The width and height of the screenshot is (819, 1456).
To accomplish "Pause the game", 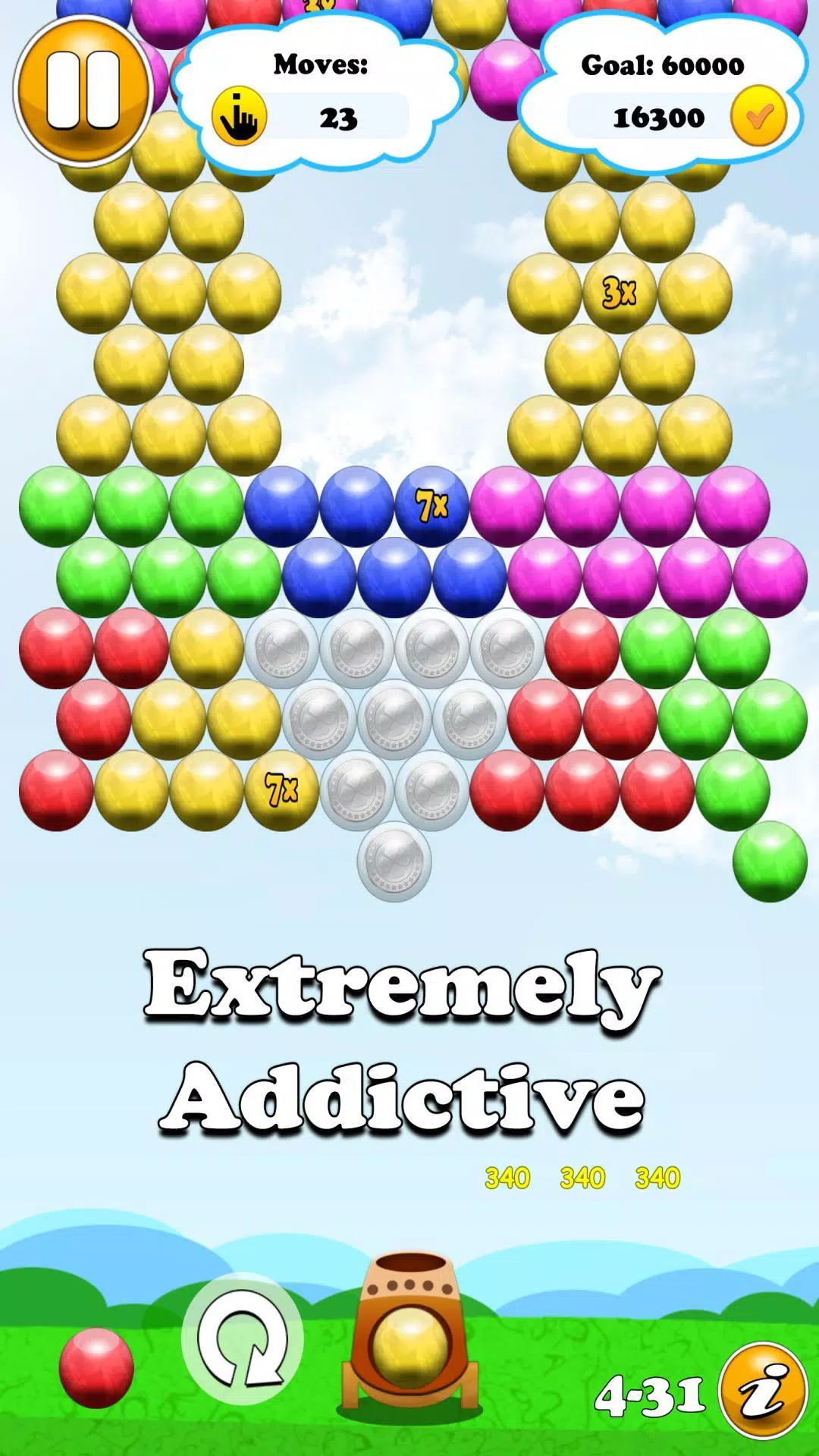I will point(83,90).
